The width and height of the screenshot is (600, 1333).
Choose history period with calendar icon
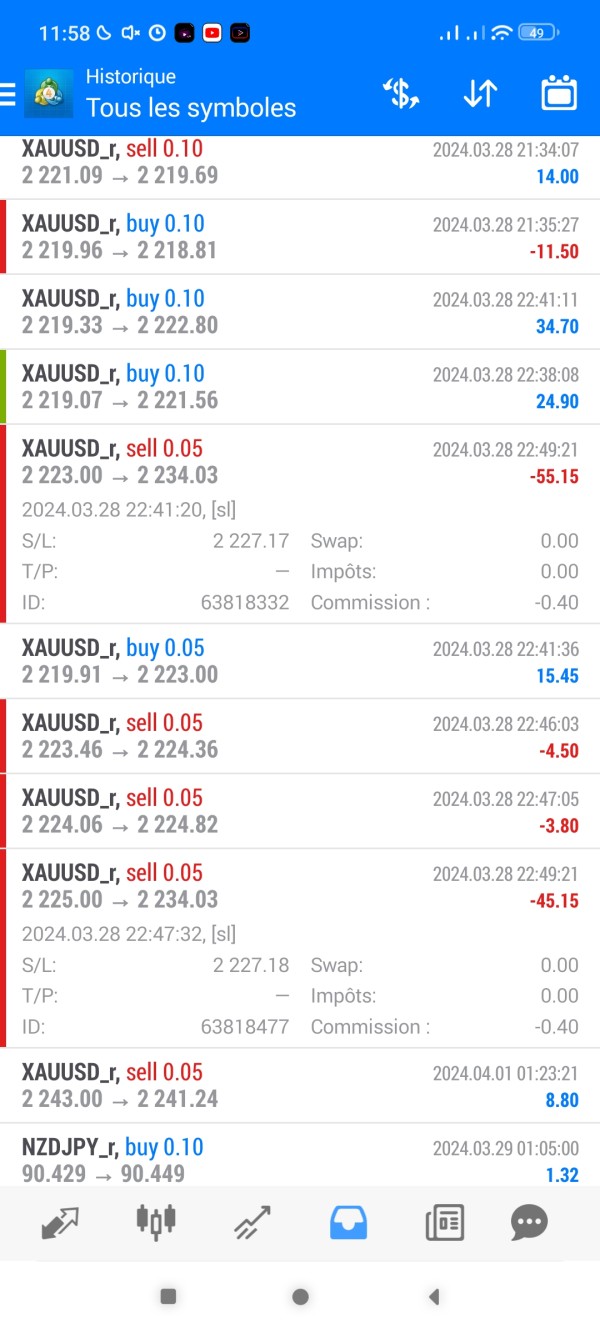[559, 94]
